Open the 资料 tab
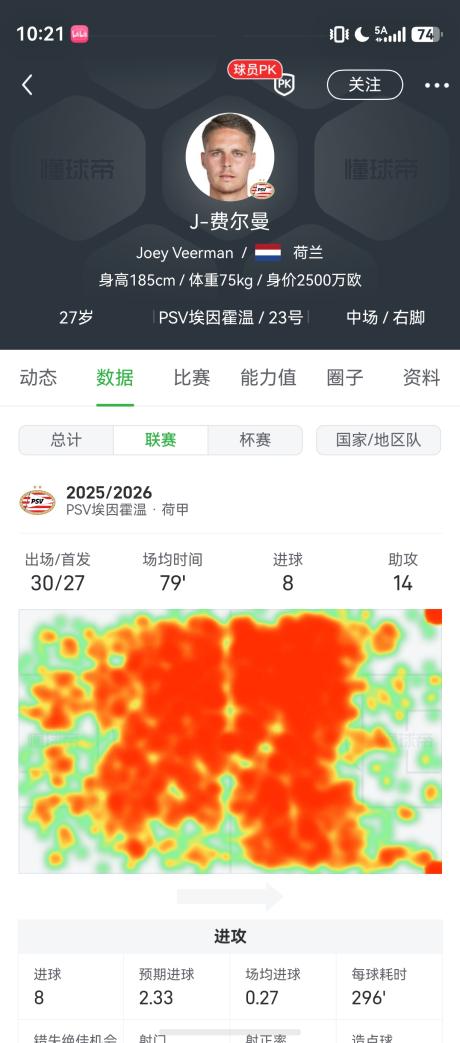This screenshot has width=460, height=1043. pyautogui.click(x=421, y=378)
